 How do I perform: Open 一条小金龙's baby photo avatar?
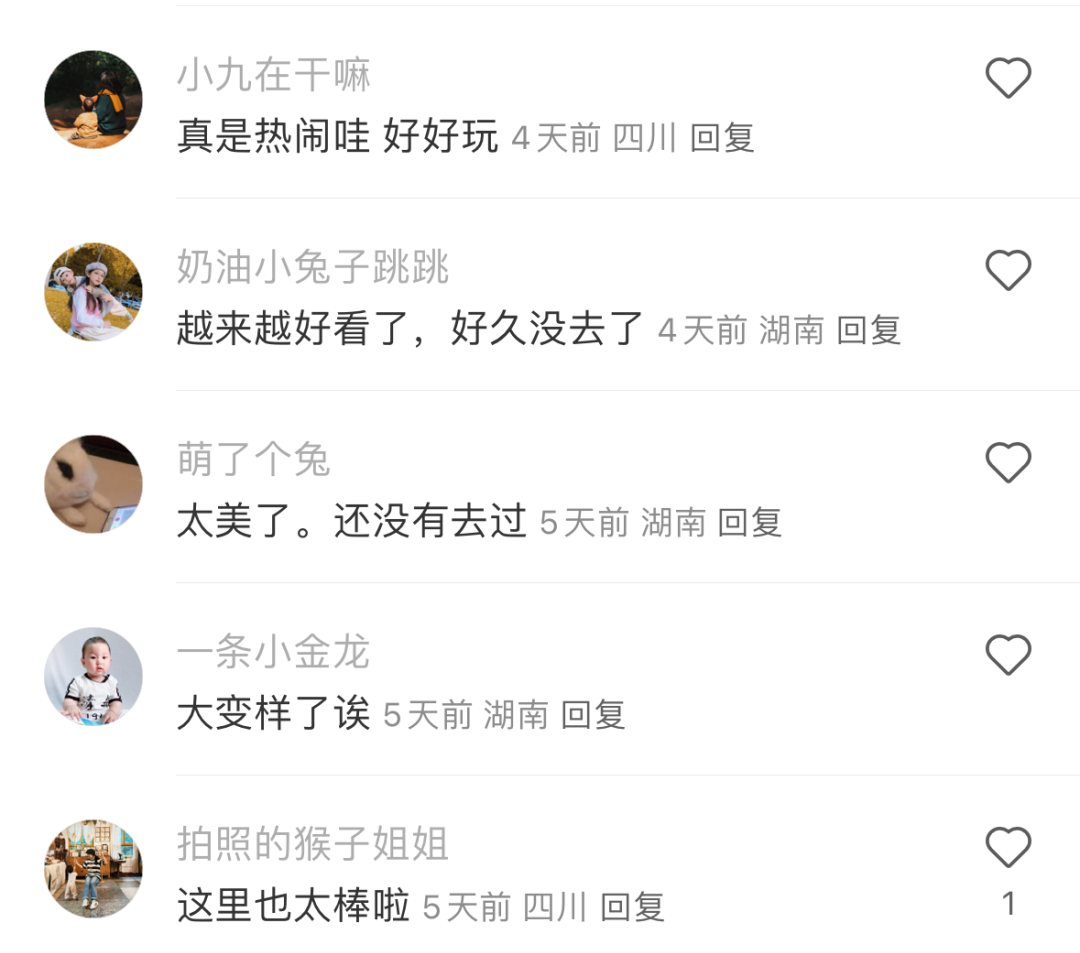(93, 677)
